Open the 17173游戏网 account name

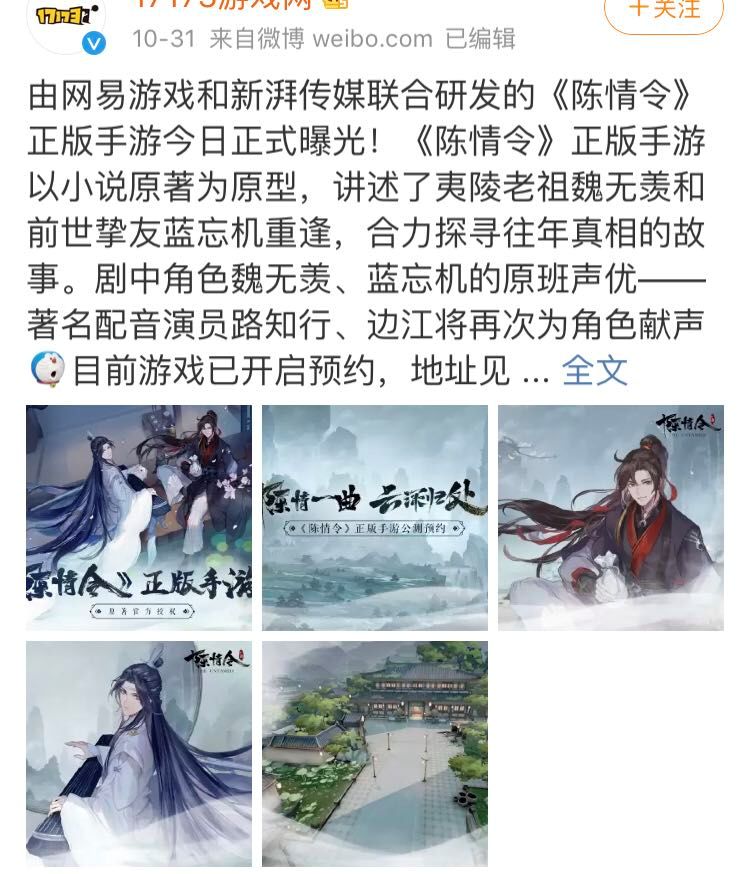(x=223, y=4)
